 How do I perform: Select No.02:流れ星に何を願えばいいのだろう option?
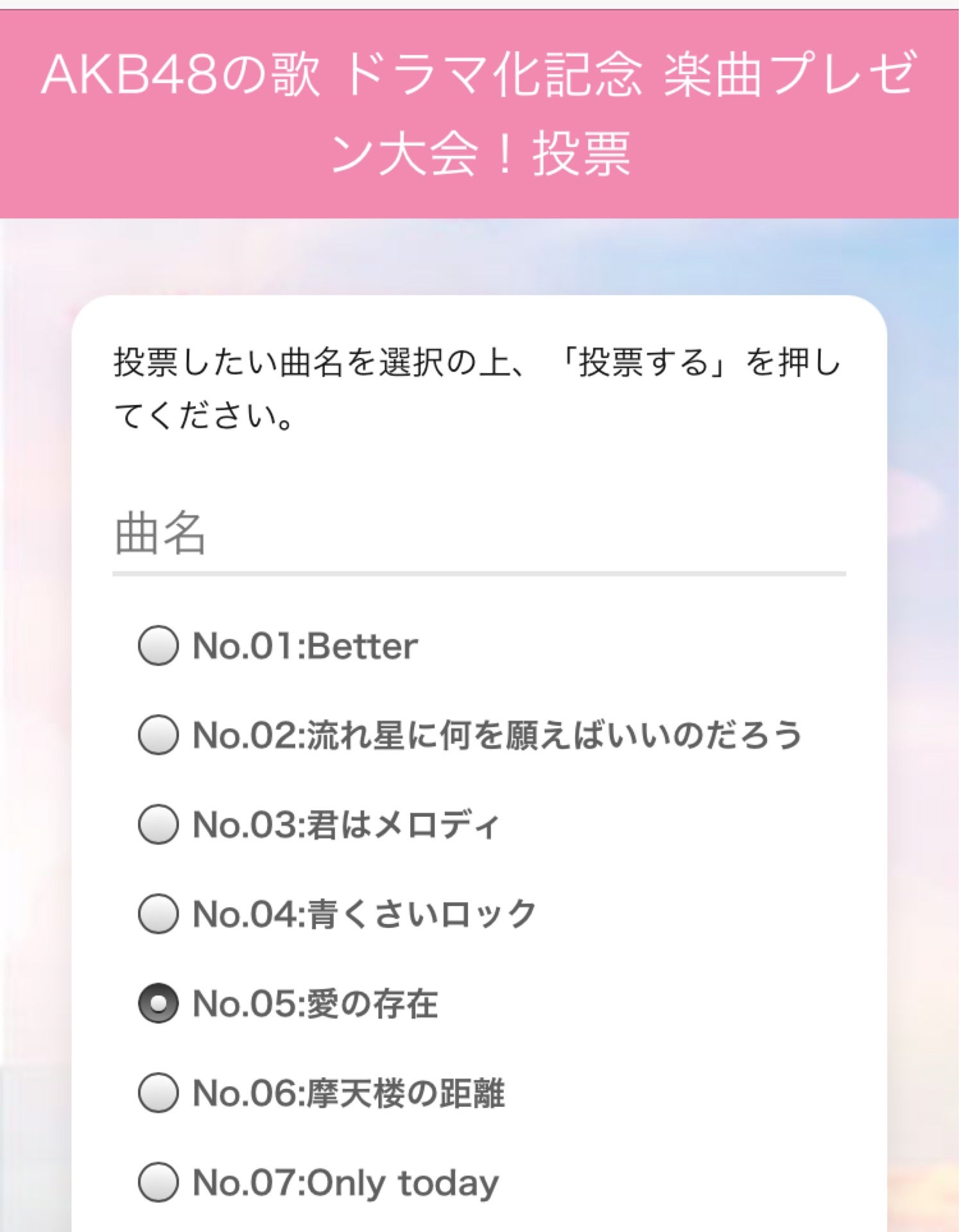tap(158, 737)
